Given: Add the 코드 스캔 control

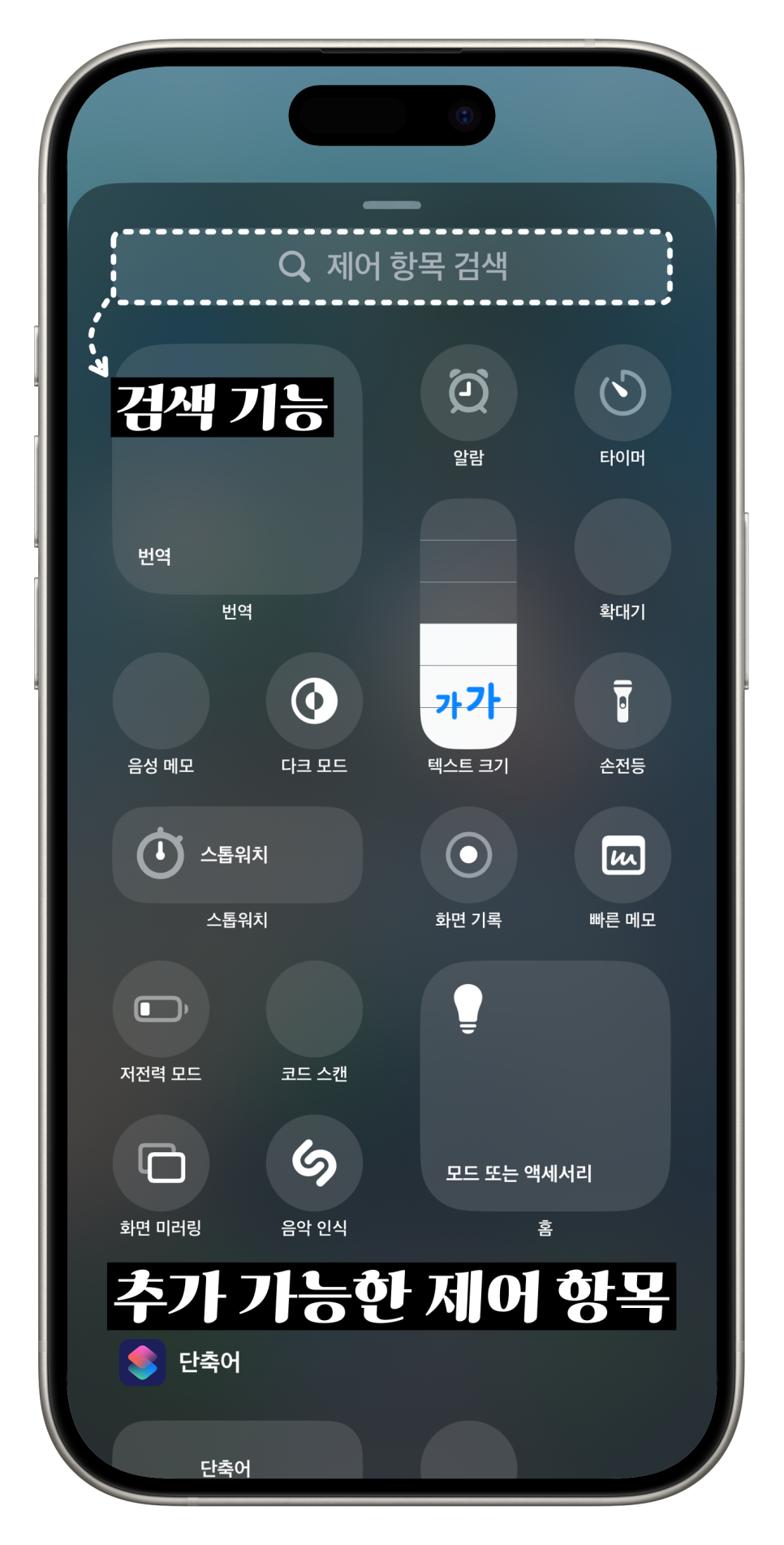Looking at the screenshot, I should 314,1009.
